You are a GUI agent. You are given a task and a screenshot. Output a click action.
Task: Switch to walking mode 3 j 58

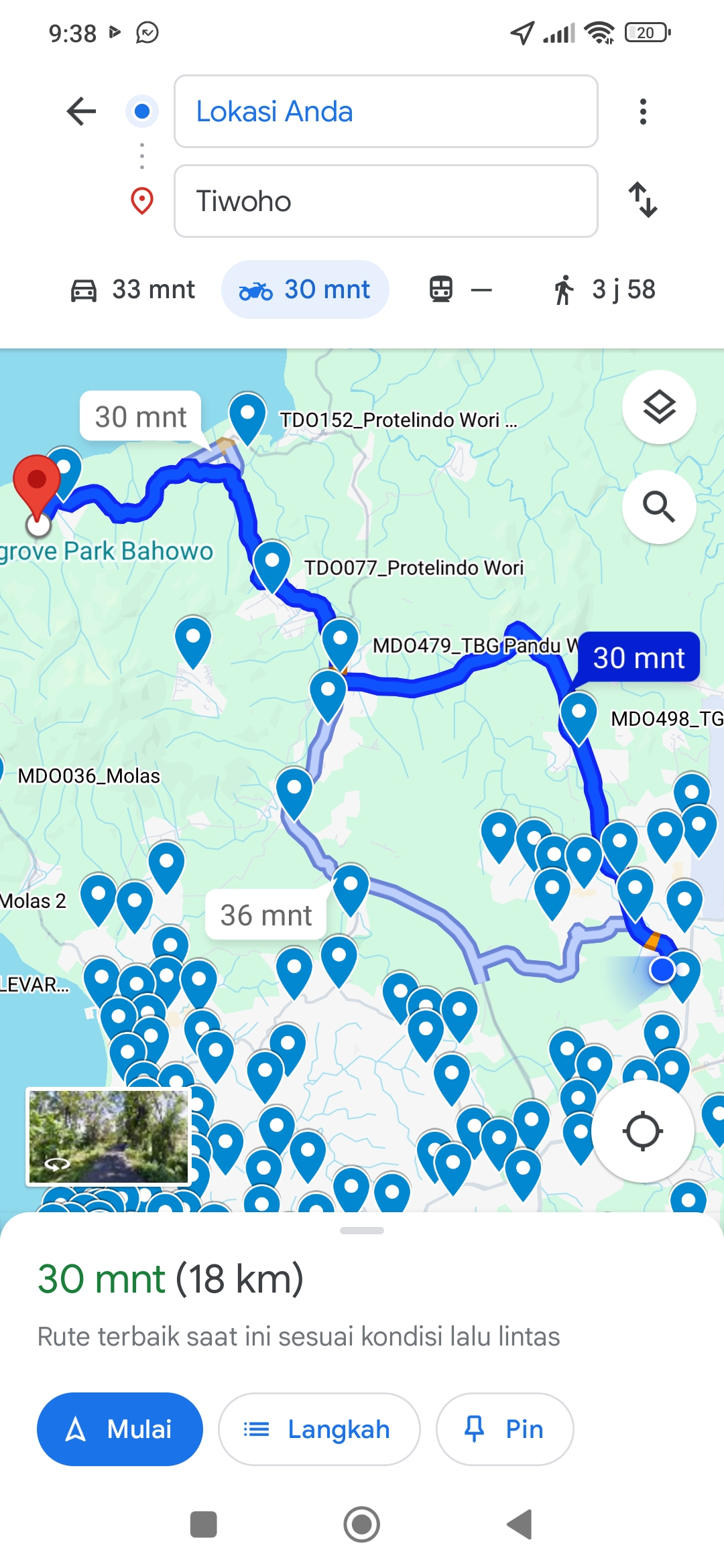coord(604,289)
